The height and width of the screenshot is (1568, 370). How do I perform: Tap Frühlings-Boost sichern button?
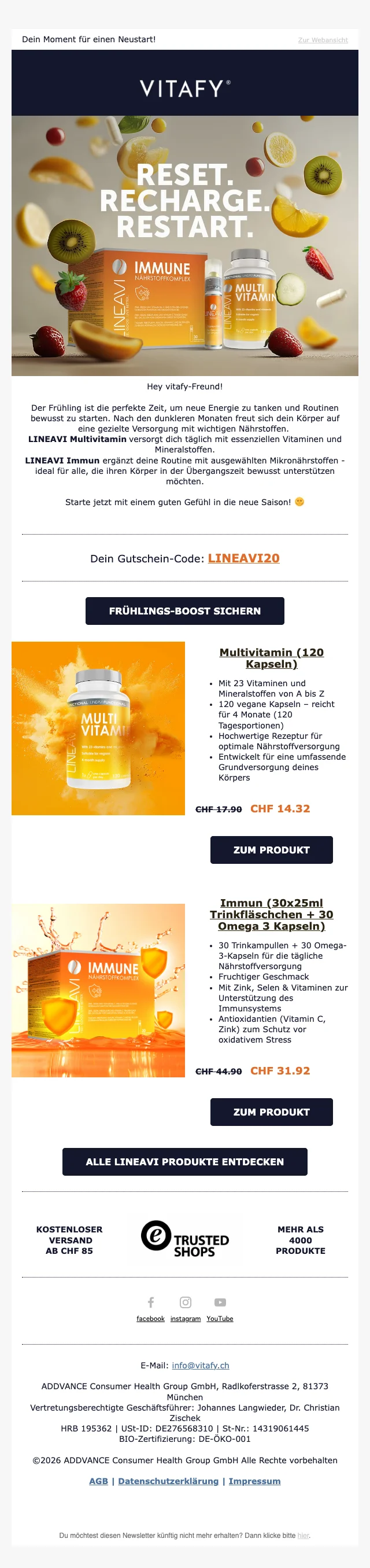(x=184, y=610)
